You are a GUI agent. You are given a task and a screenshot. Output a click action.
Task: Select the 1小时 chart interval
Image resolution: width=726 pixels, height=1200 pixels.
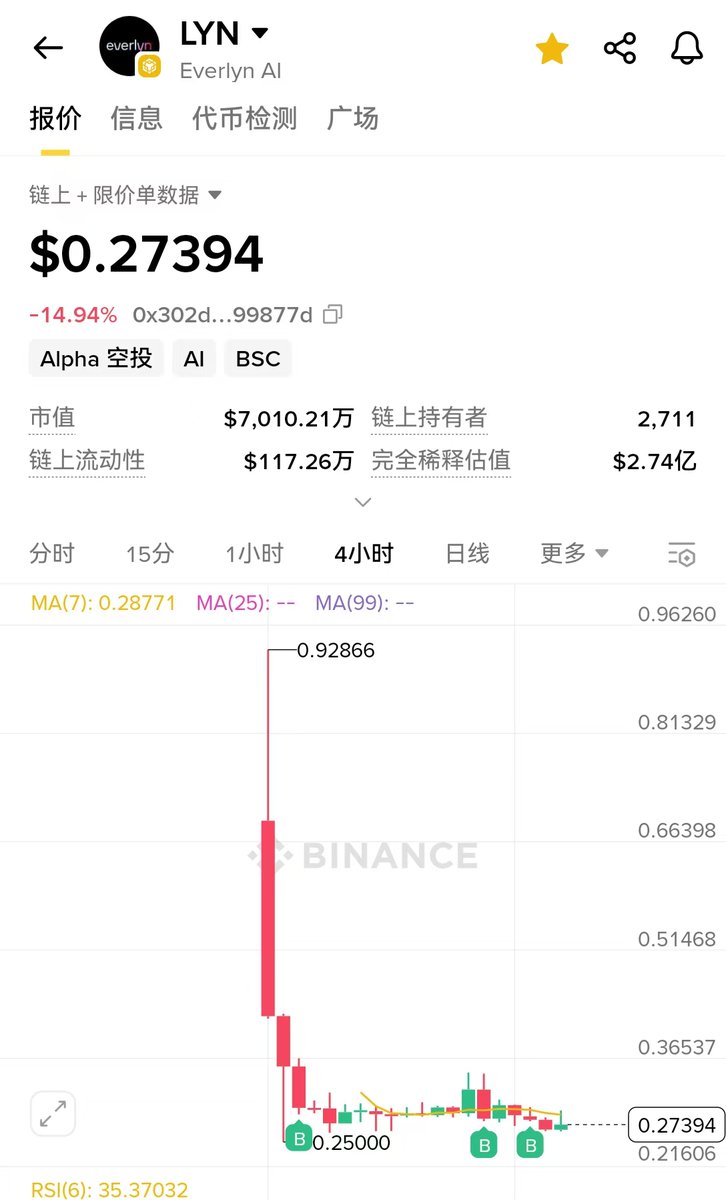[x=254, y=553]
